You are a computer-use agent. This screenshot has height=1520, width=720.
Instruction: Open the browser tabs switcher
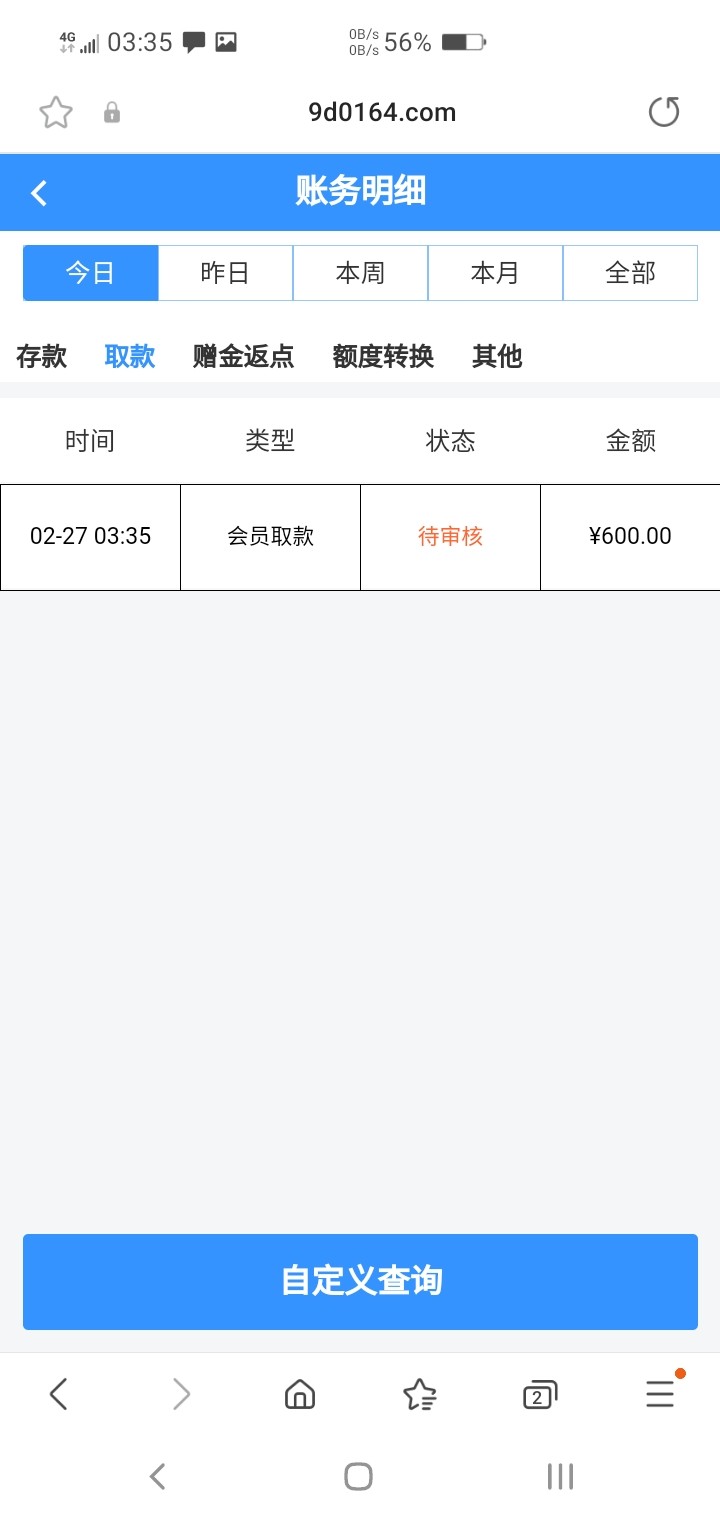[x=539, y=1394]
